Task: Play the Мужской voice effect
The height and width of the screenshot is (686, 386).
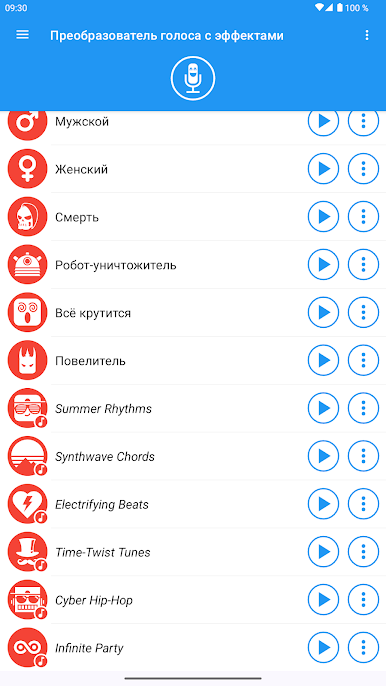Action: (x=323, y=122)
